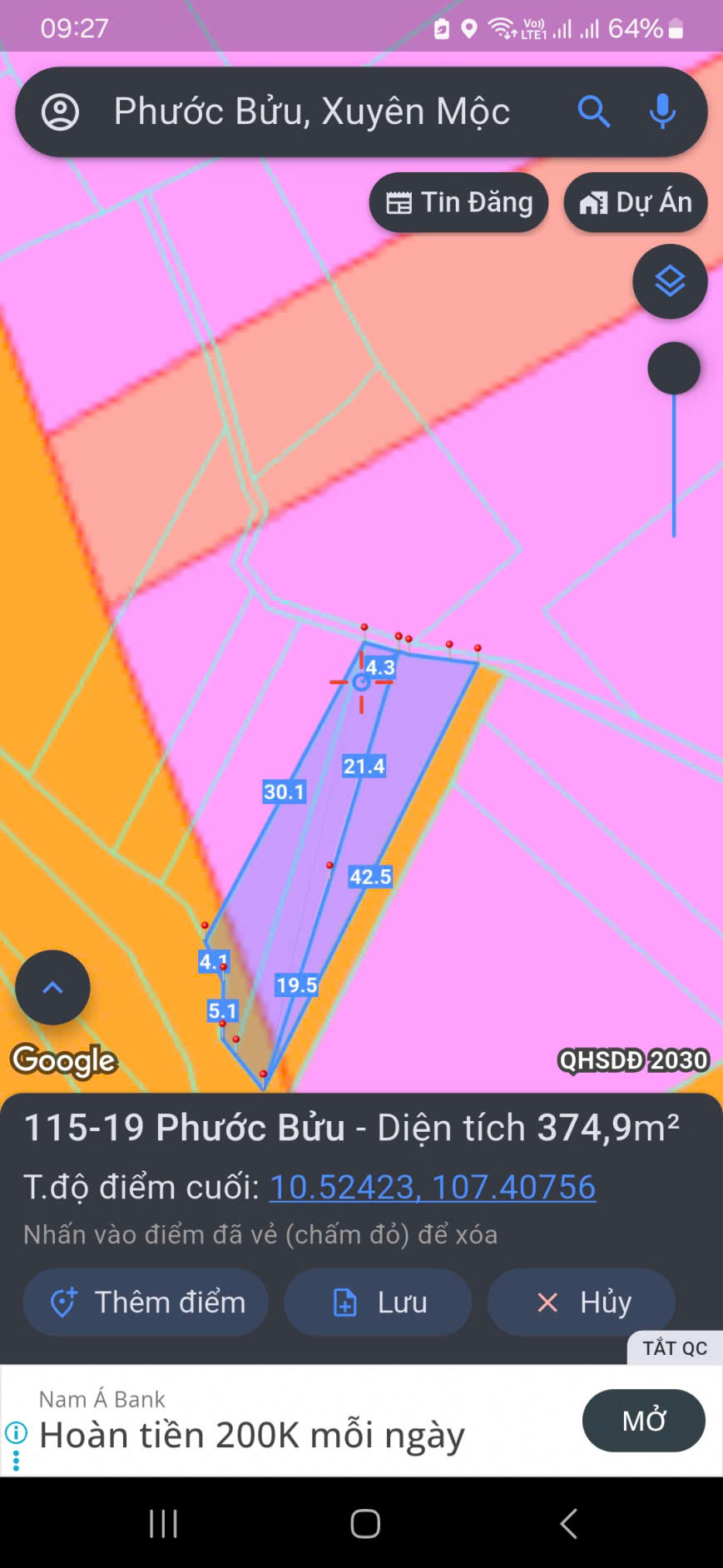
Task: Go to the home screen
Action: pos(365,1524)
